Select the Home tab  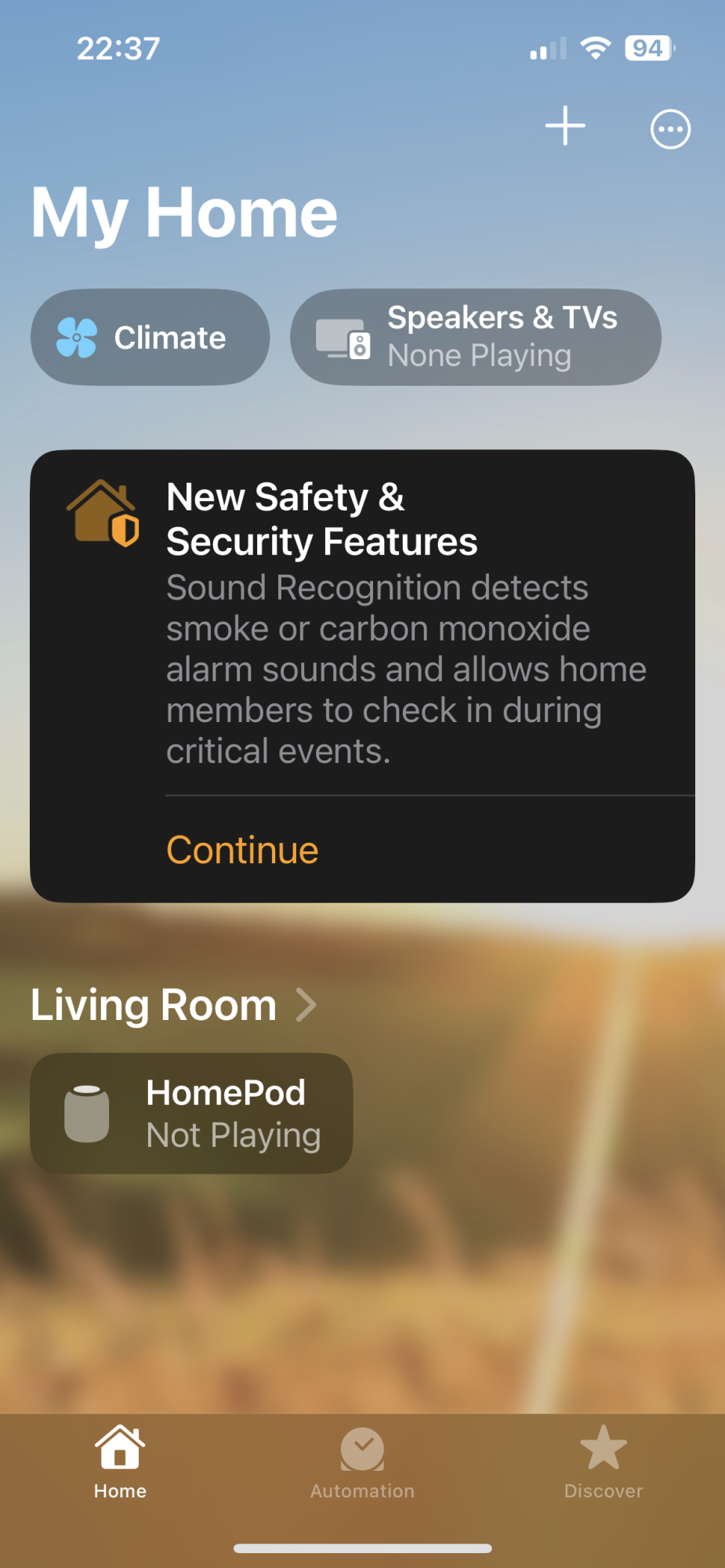(120, 1462)
